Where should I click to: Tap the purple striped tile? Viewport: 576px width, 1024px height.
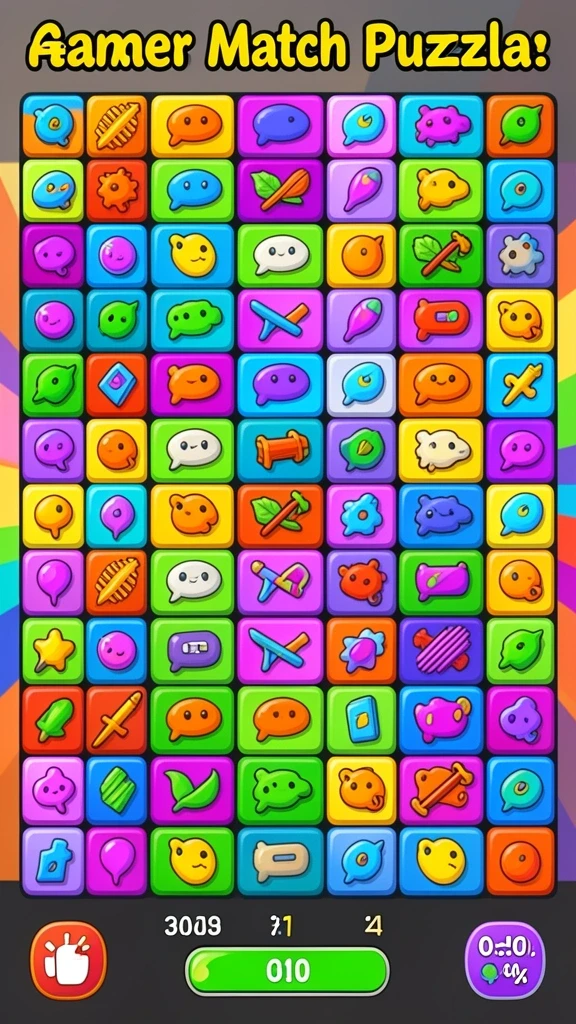coord(441,651)
